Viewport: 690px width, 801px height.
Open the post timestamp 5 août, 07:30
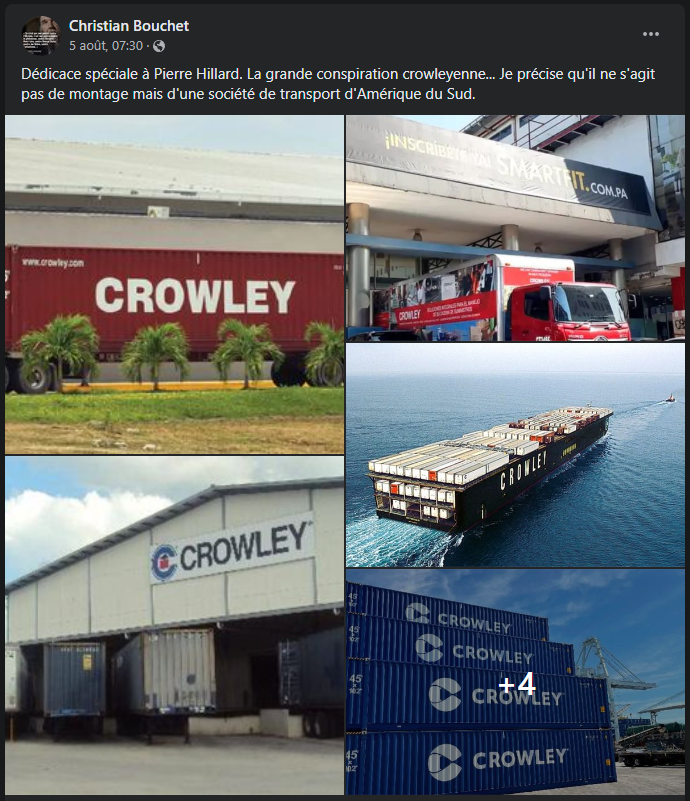[106, 46]
